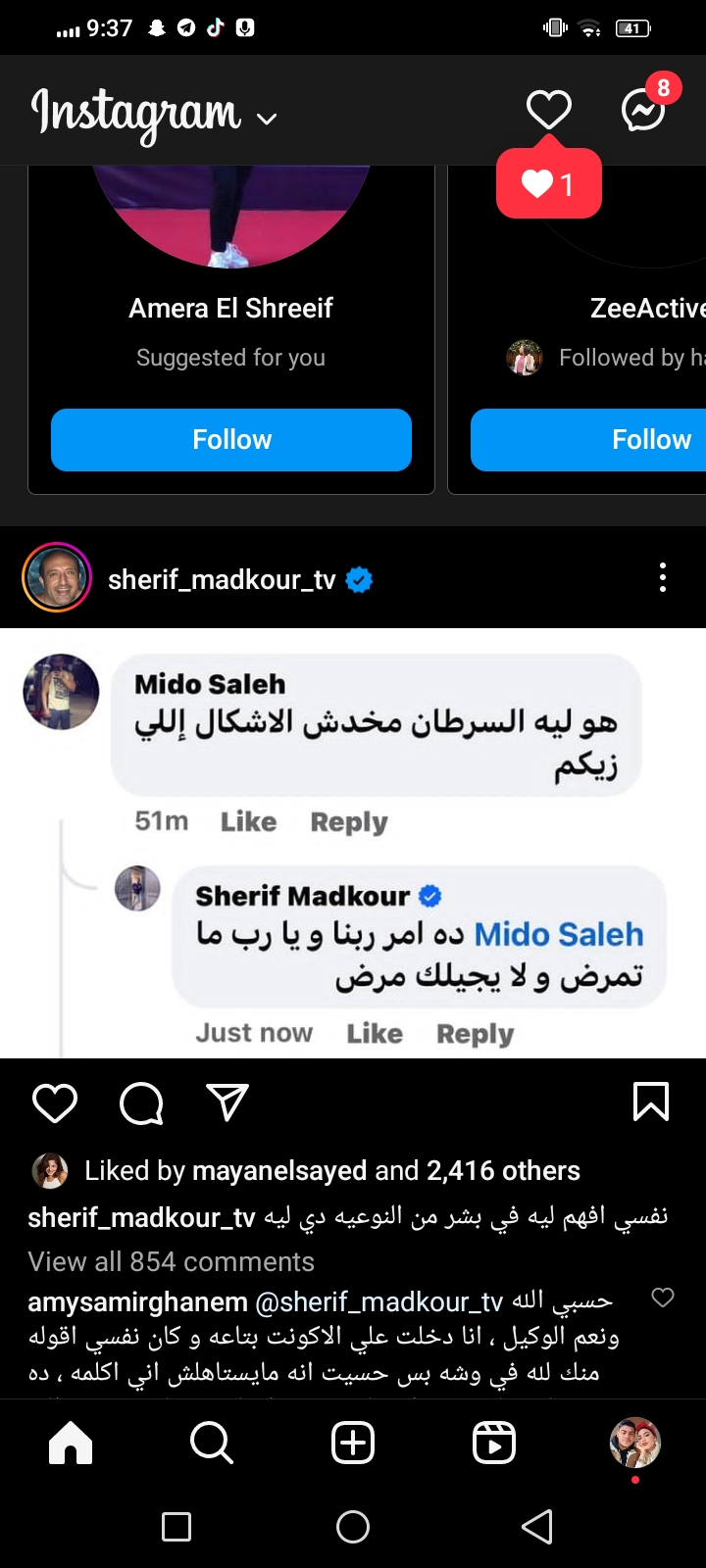
Task: Open the activity heart notifications
Action: (548, 109)
